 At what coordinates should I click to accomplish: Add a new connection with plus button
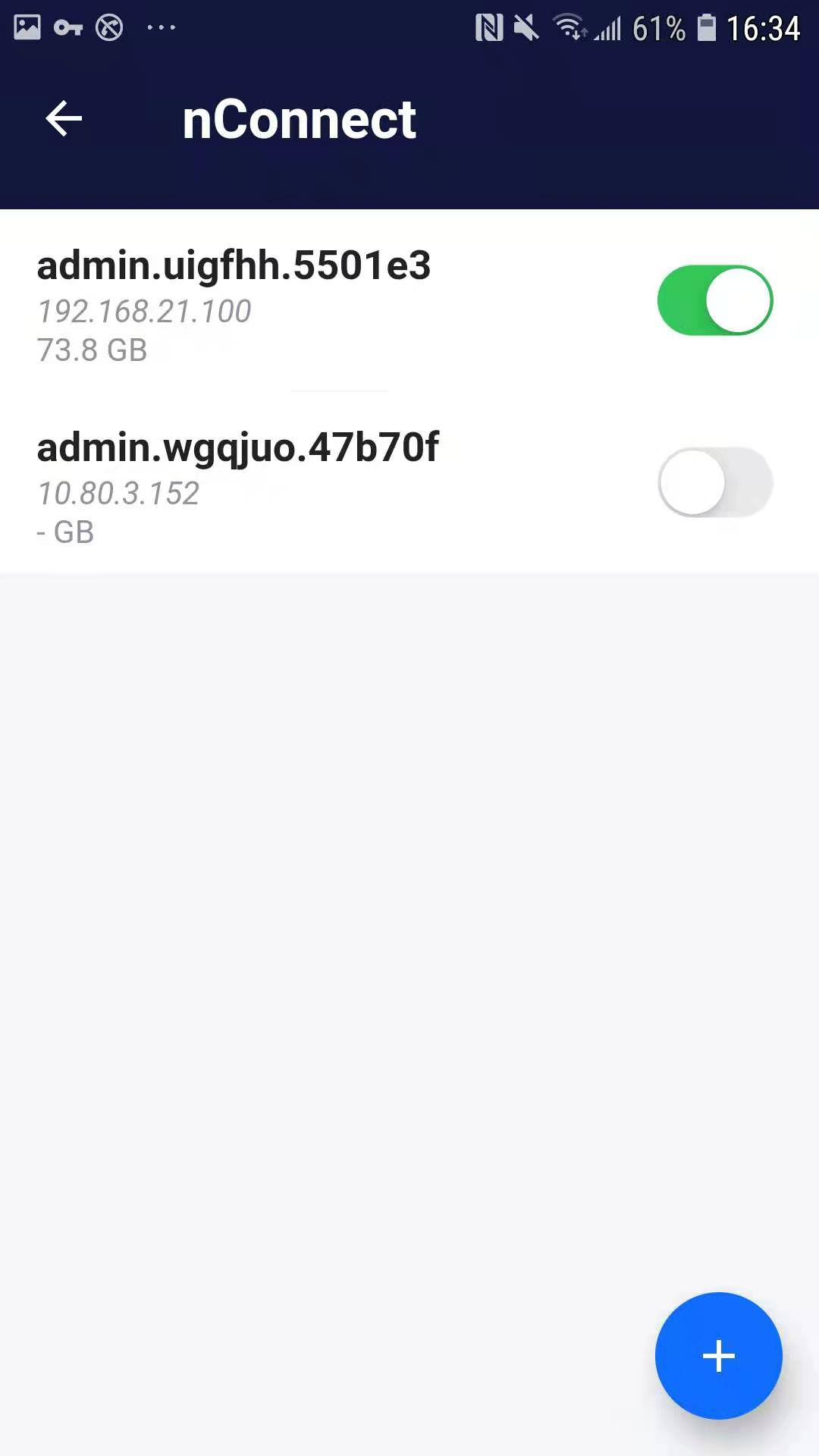click(718, 1356)
